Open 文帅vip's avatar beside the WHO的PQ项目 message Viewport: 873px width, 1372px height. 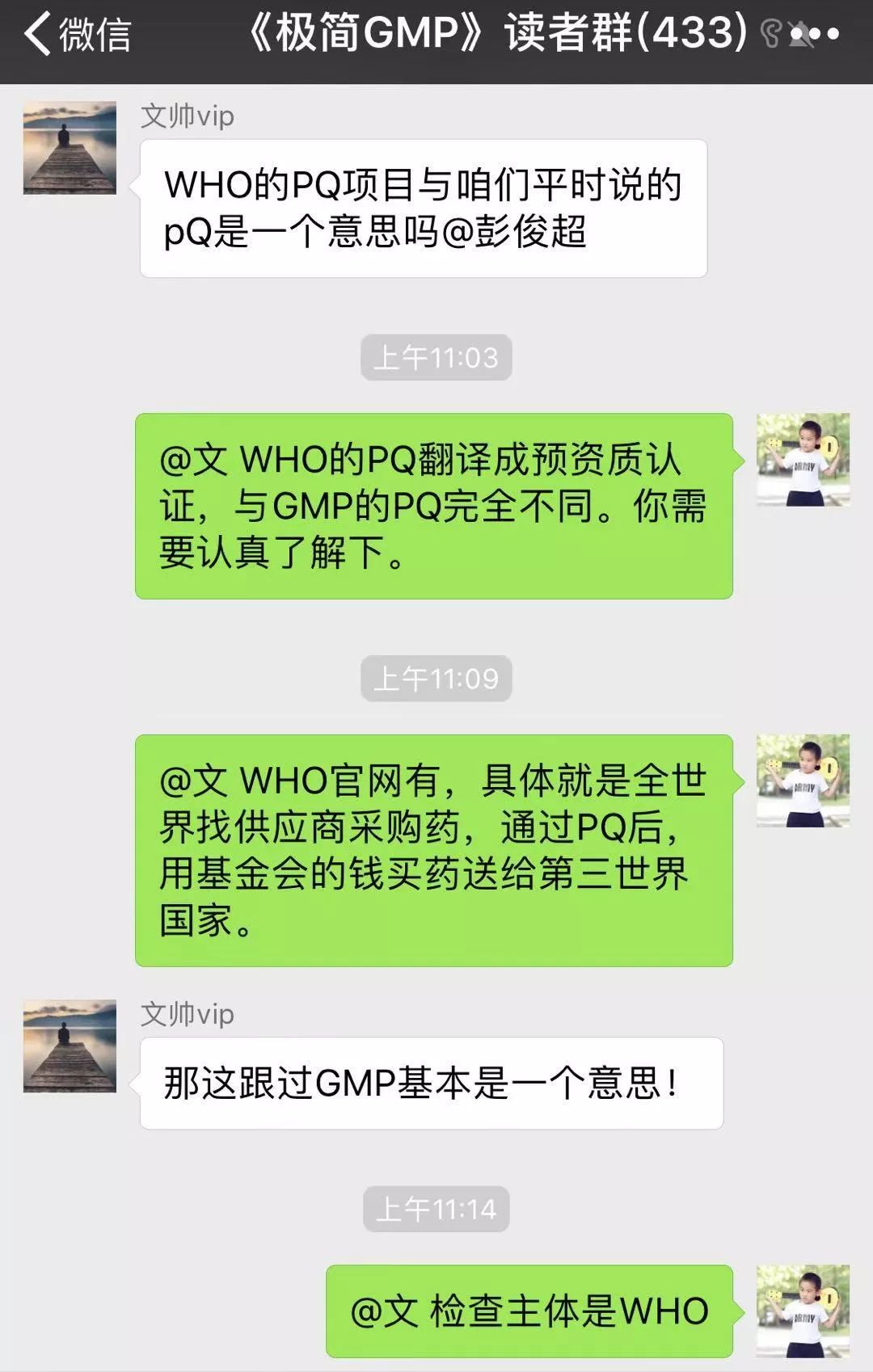pyautogui.click(x=70, y=148)
